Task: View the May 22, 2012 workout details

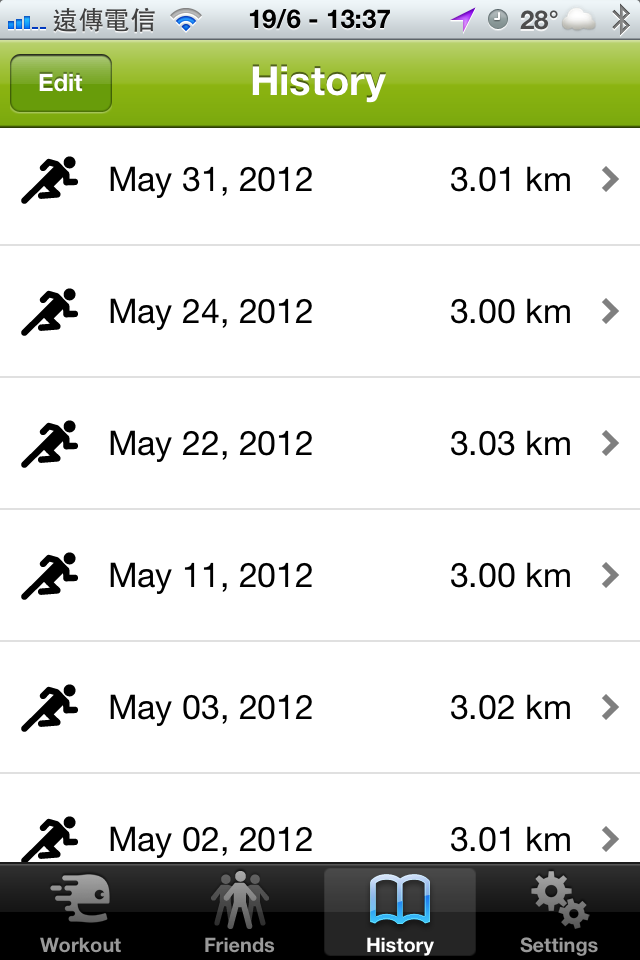Action: click(320, 444)
